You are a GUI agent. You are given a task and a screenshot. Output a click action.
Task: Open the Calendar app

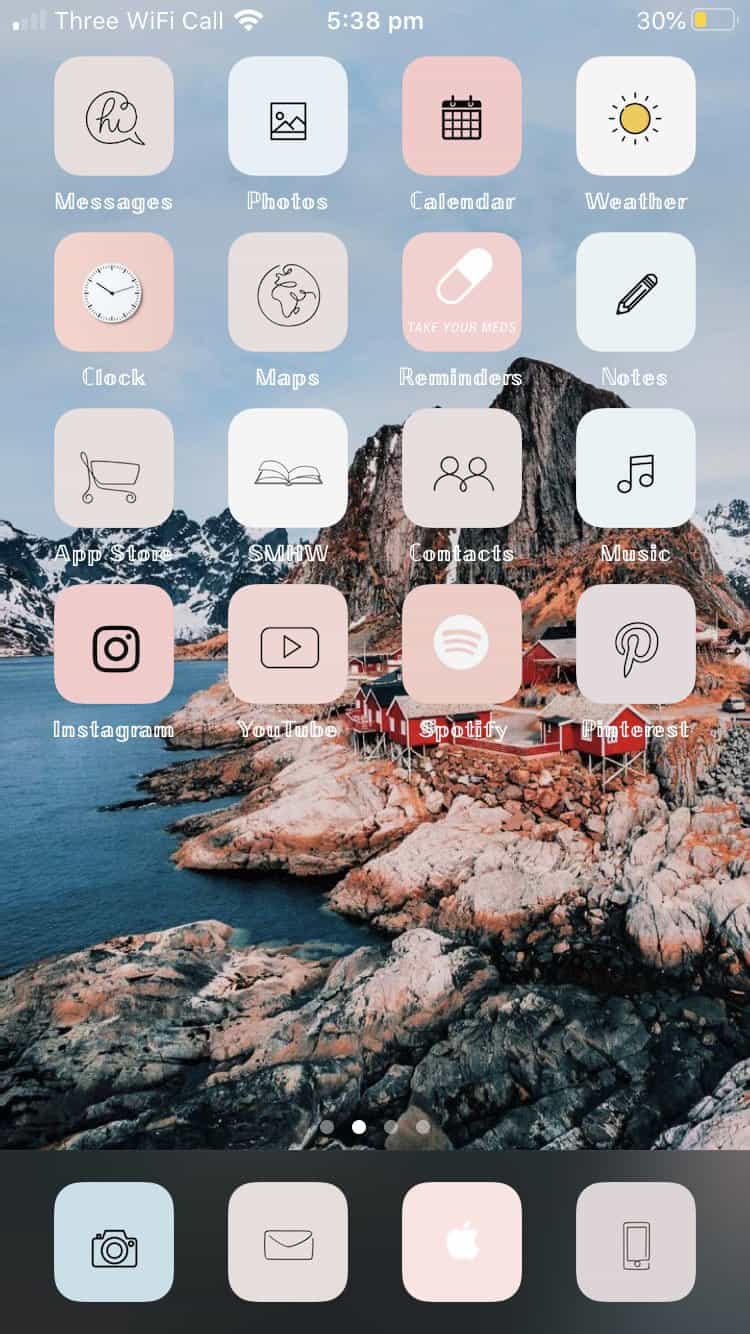coord(462,116)
